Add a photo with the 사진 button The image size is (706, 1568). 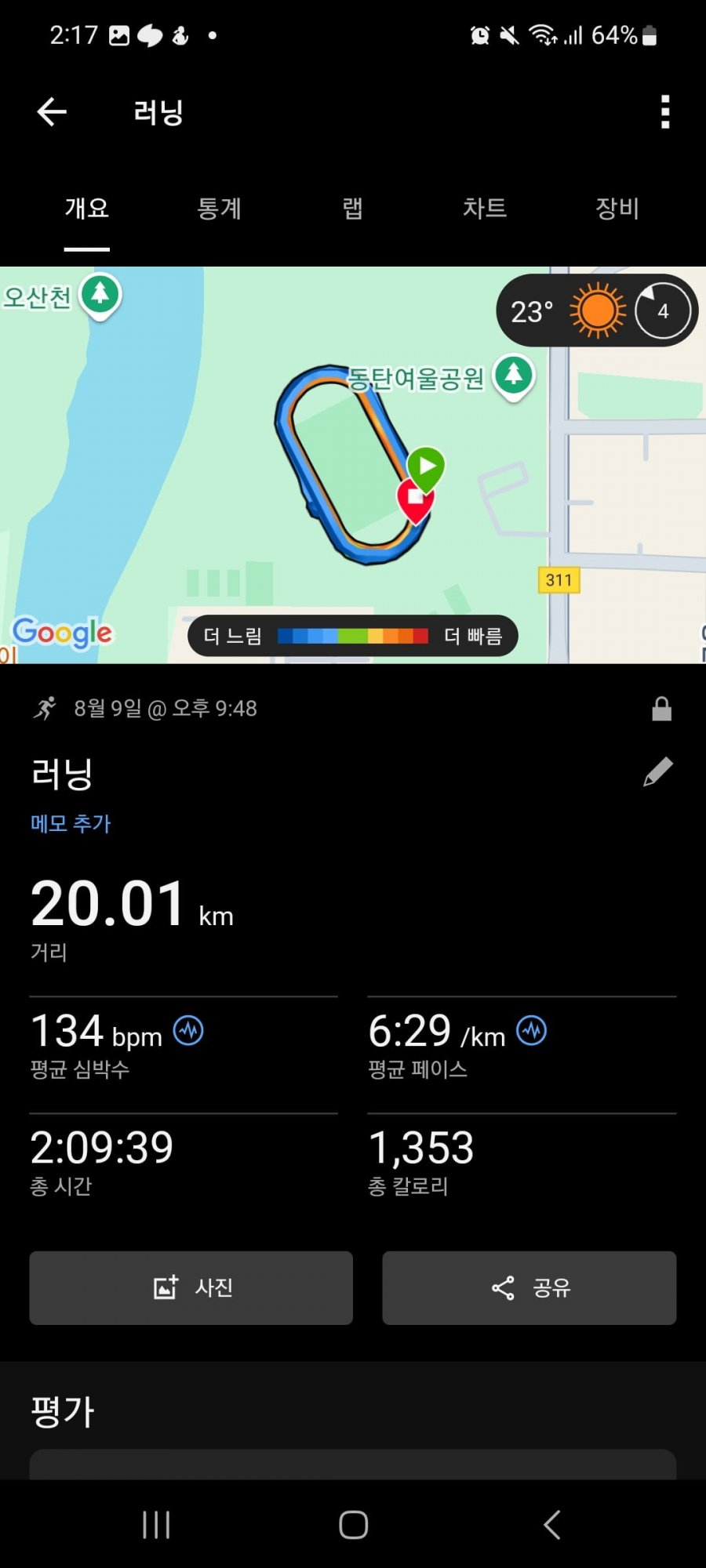click(191, 1288)
